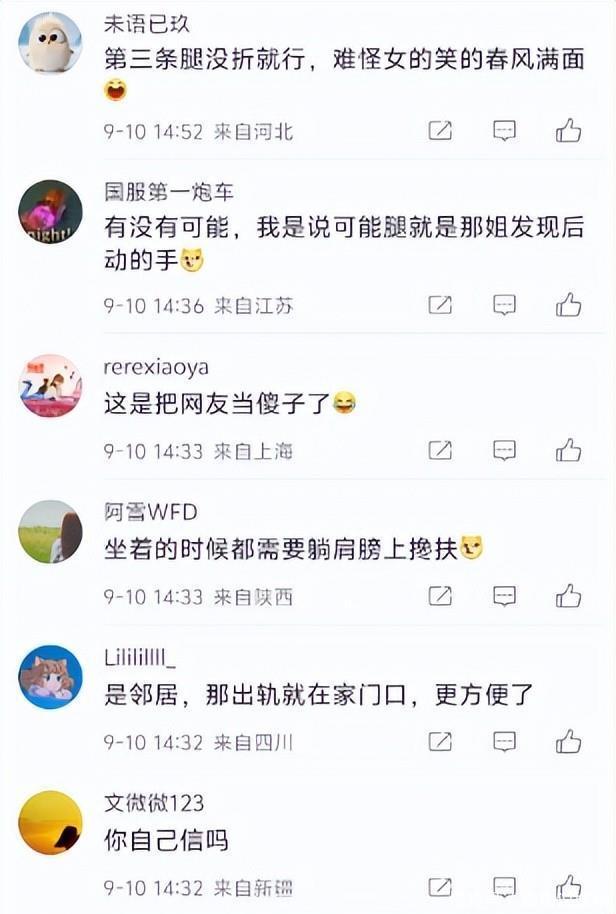Reply to rerexiaoya's comment

point(505,451)
